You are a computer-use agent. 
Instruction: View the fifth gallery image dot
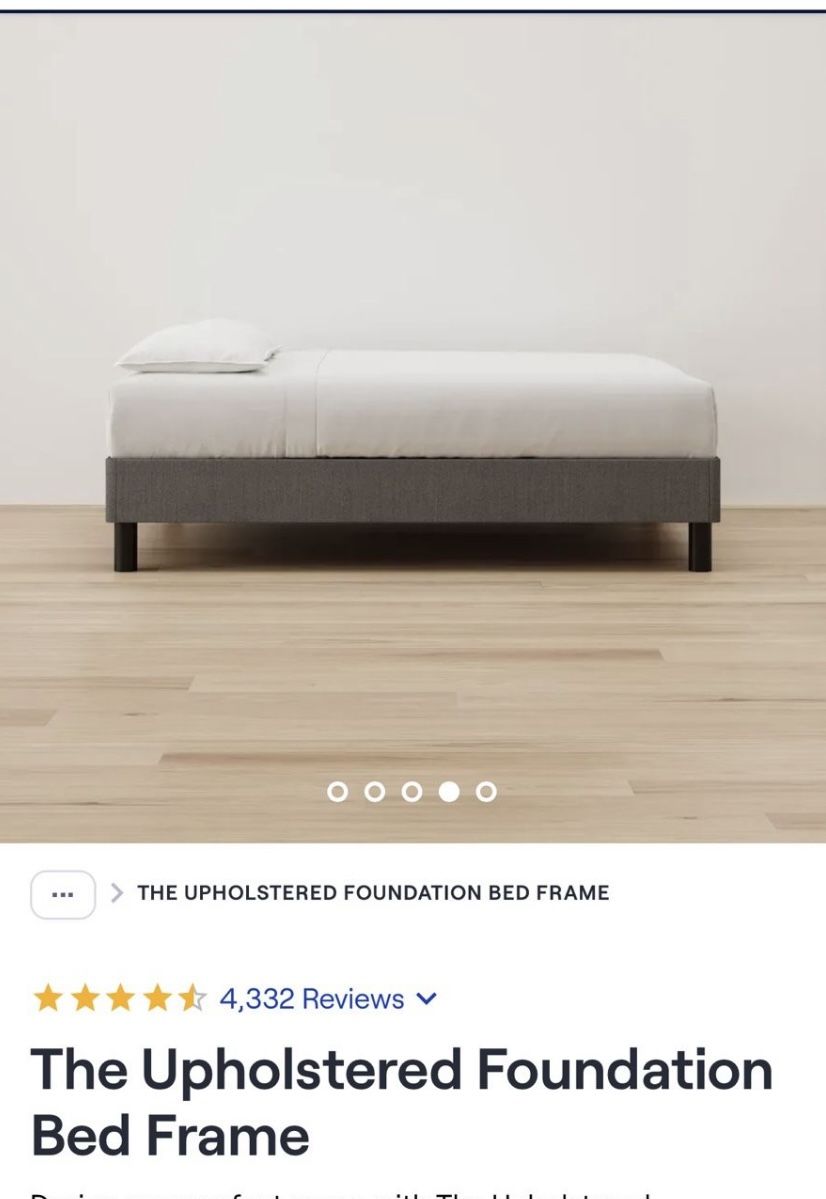[486, 792]
